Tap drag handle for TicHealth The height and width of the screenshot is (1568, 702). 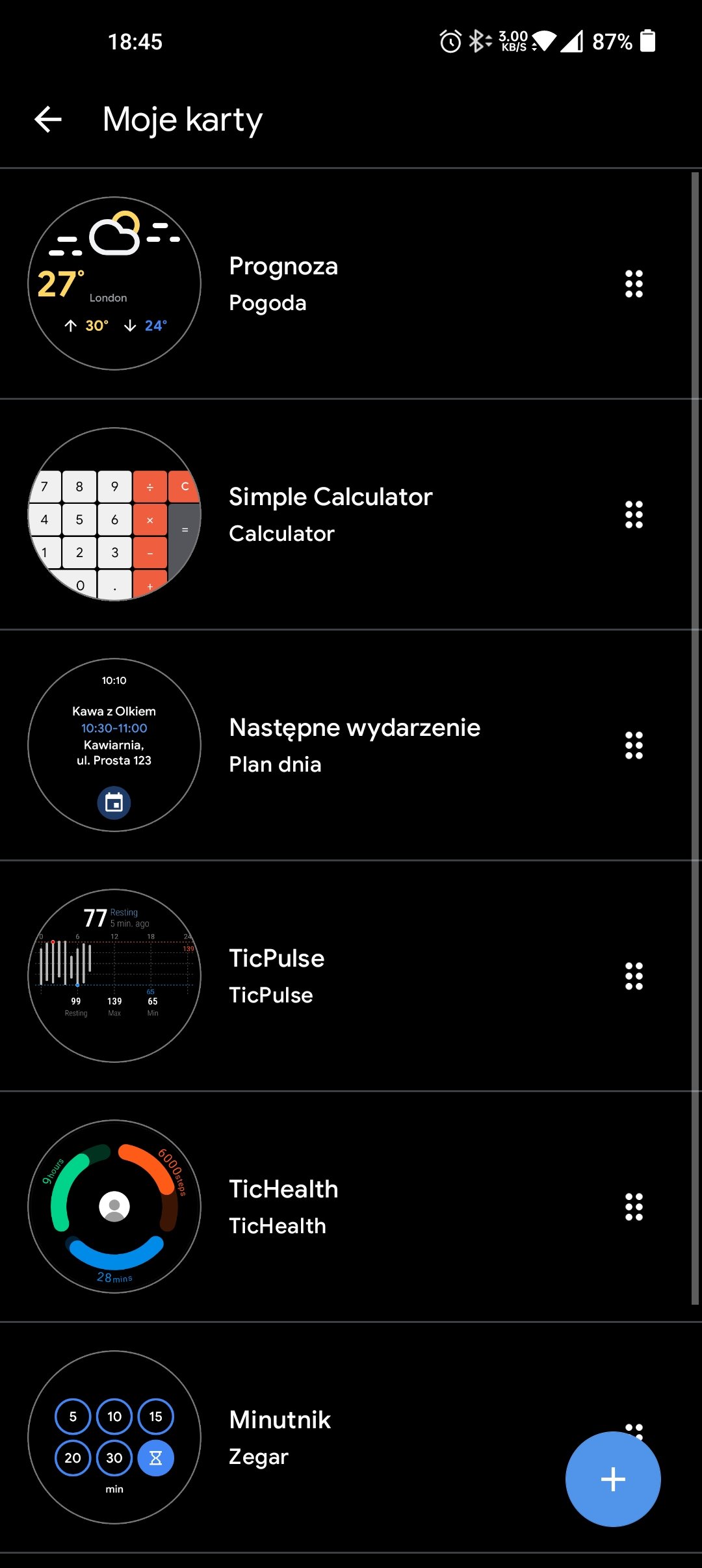point(634,1207)
